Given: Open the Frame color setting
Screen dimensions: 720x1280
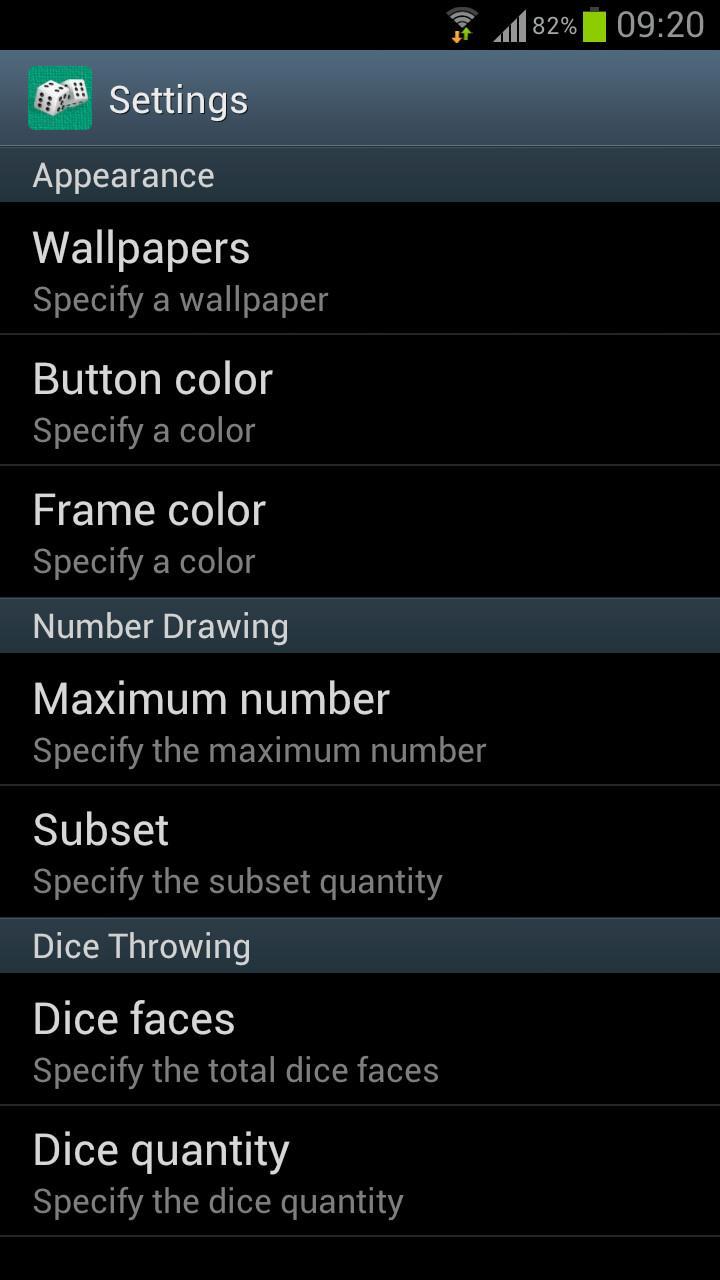Looking at the screenshot, I should point(360,530).
